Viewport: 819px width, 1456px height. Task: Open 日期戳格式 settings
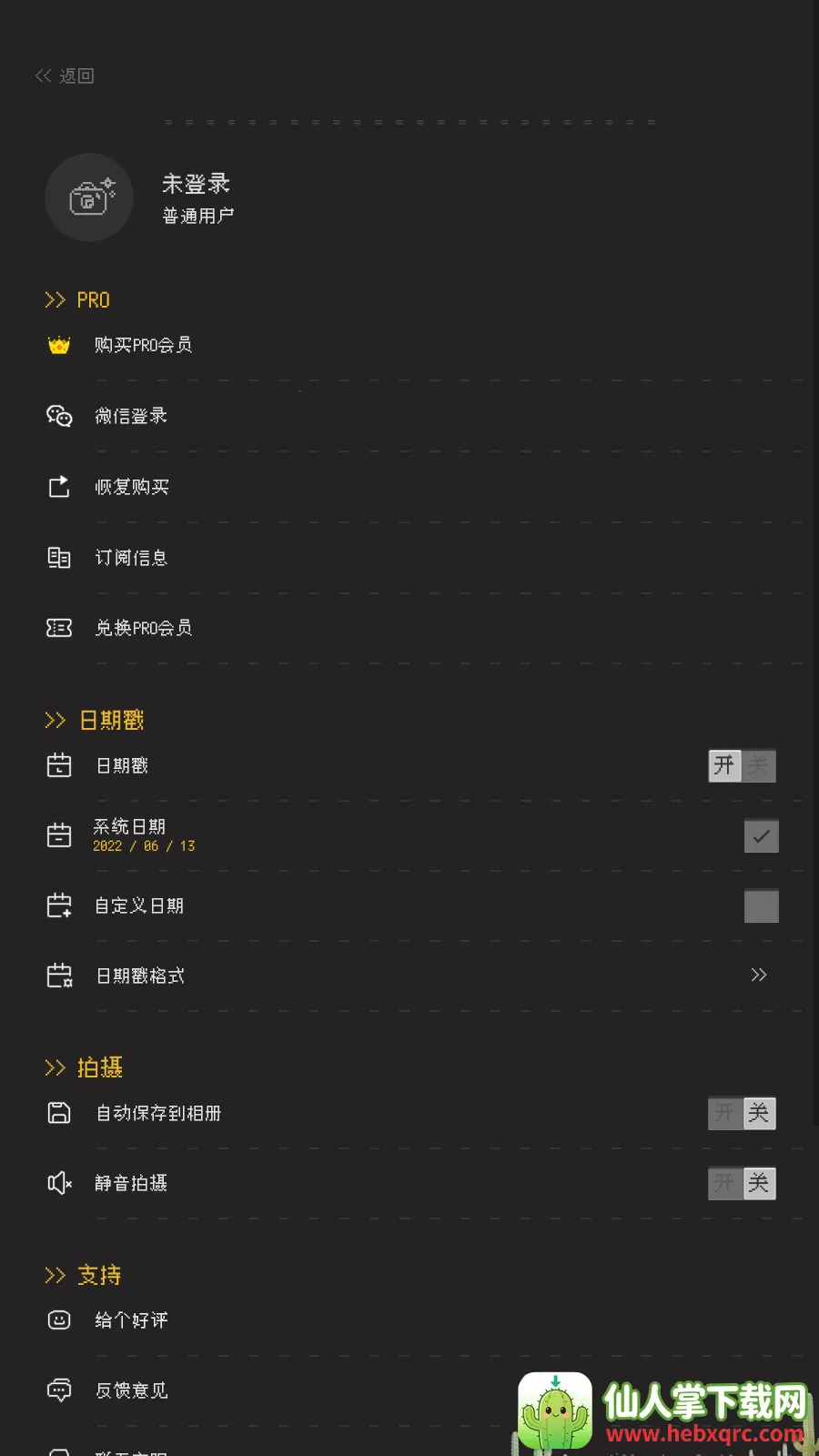(x=758, y=976)
